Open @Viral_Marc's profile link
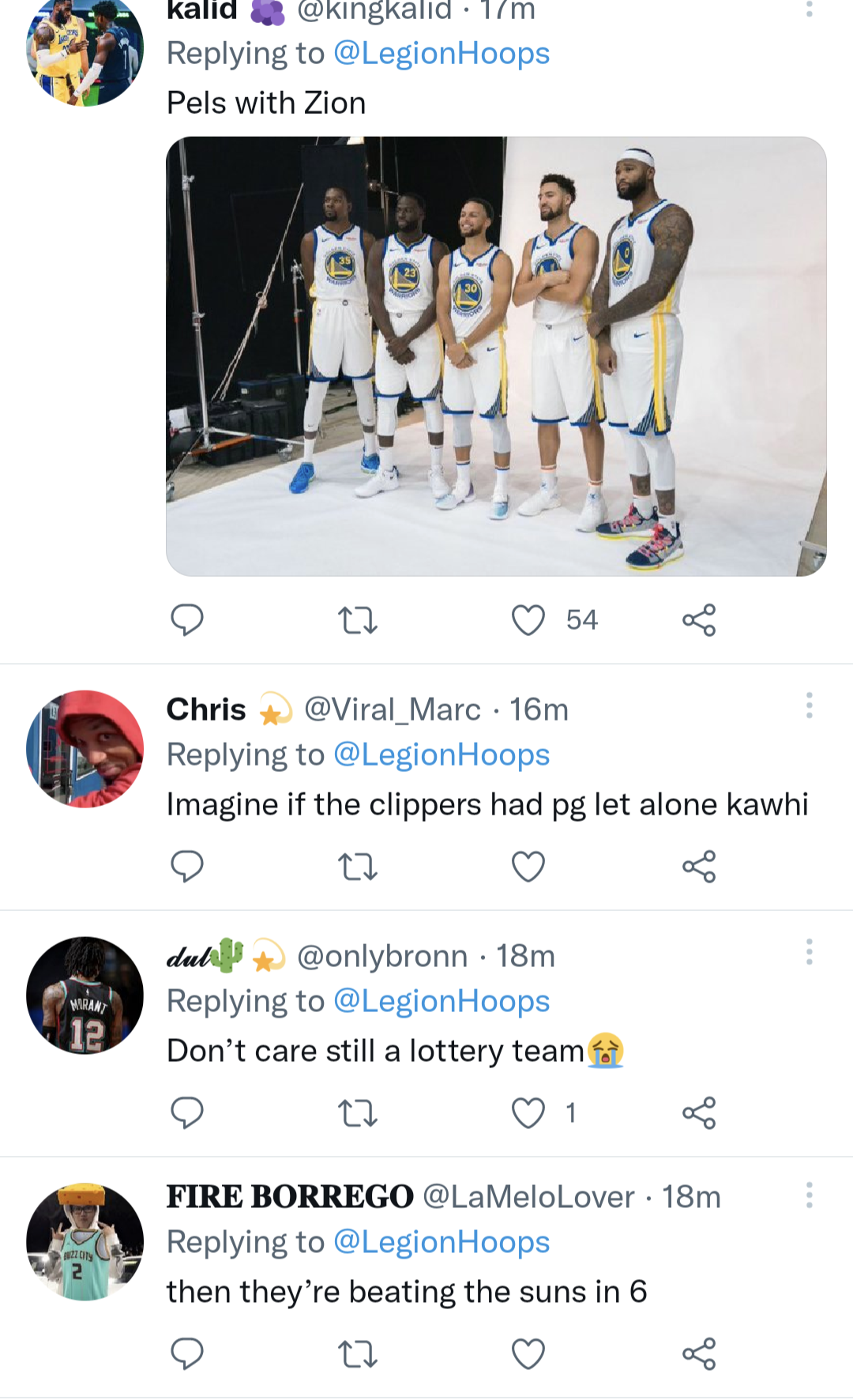Screen dimensions: 853x1400 click(393, 709)
